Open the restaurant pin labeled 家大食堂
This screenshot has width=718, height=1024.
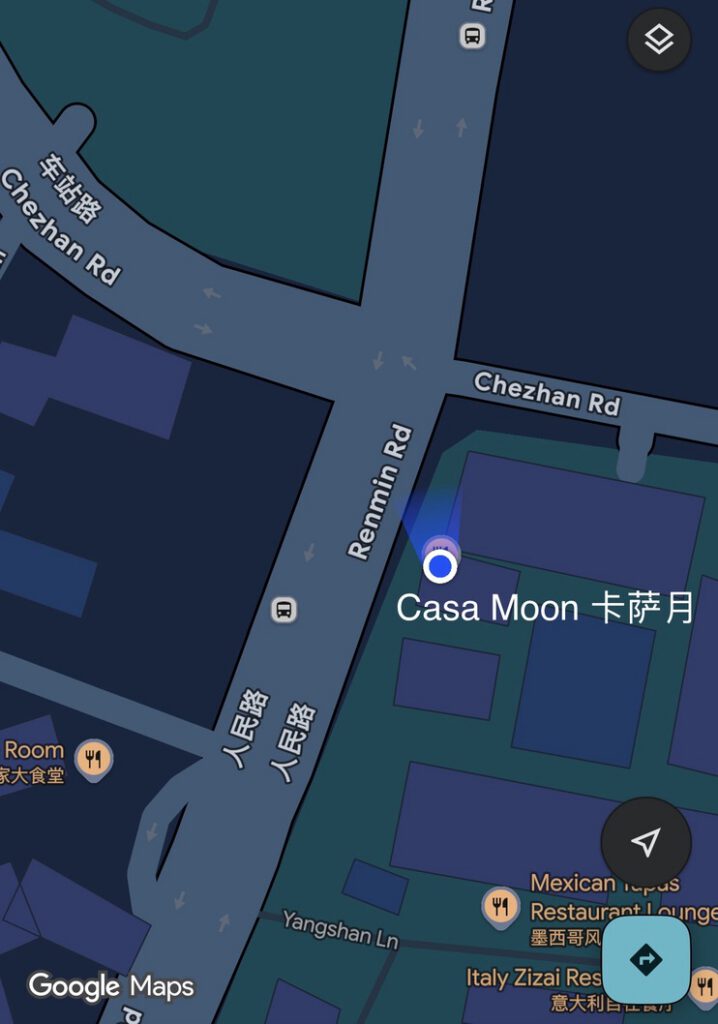click(x=93, y=759)
